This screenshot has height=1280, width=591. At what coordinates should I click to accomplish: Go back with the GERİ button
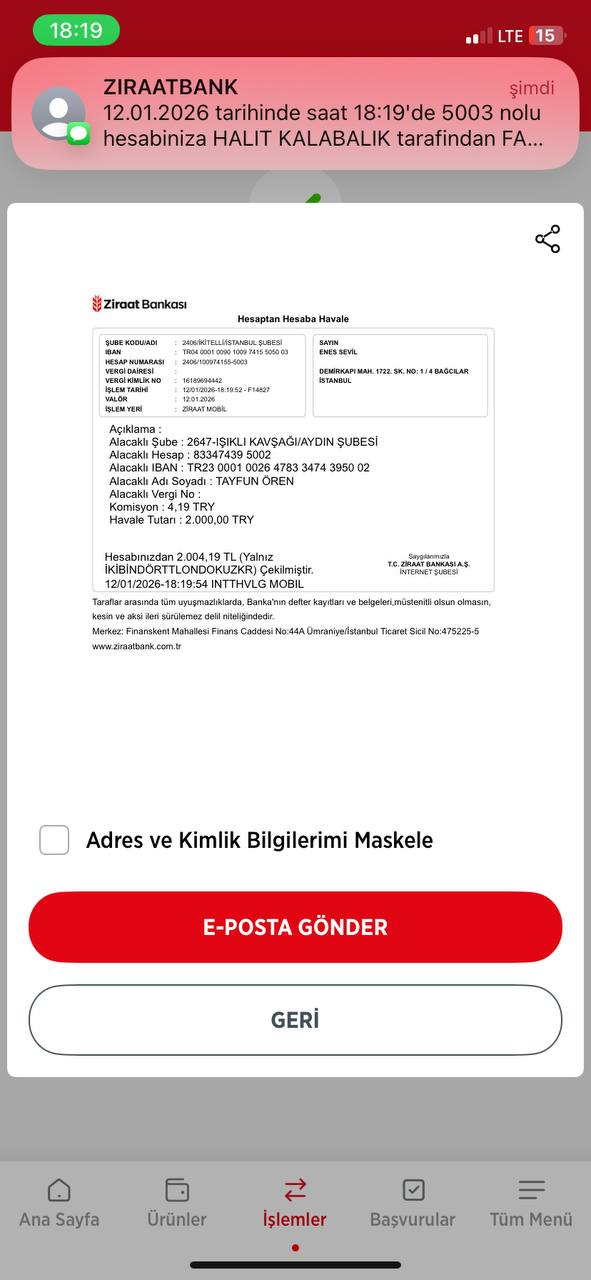pos(295,1020)
